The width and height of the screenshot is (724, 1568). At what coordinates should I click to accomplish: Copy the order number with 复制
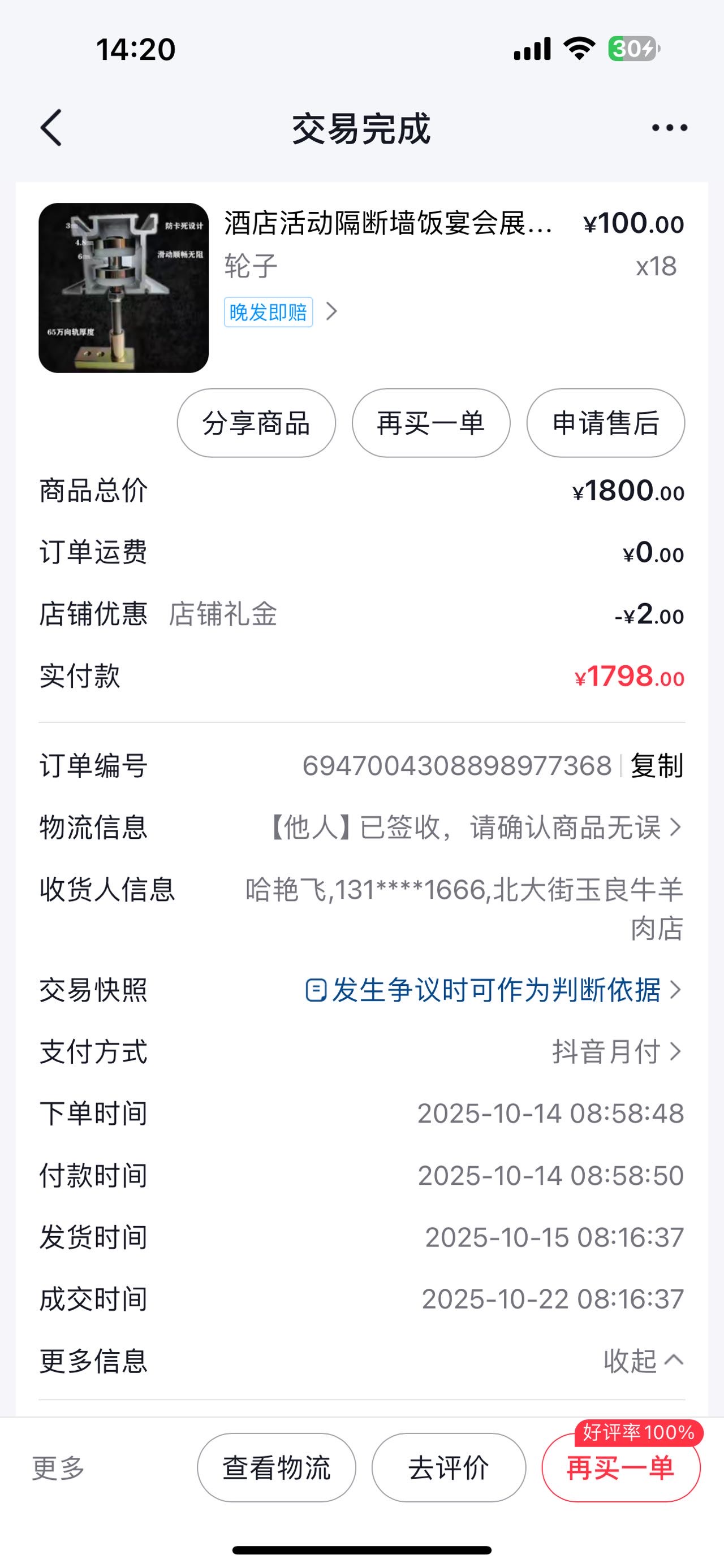657,766
